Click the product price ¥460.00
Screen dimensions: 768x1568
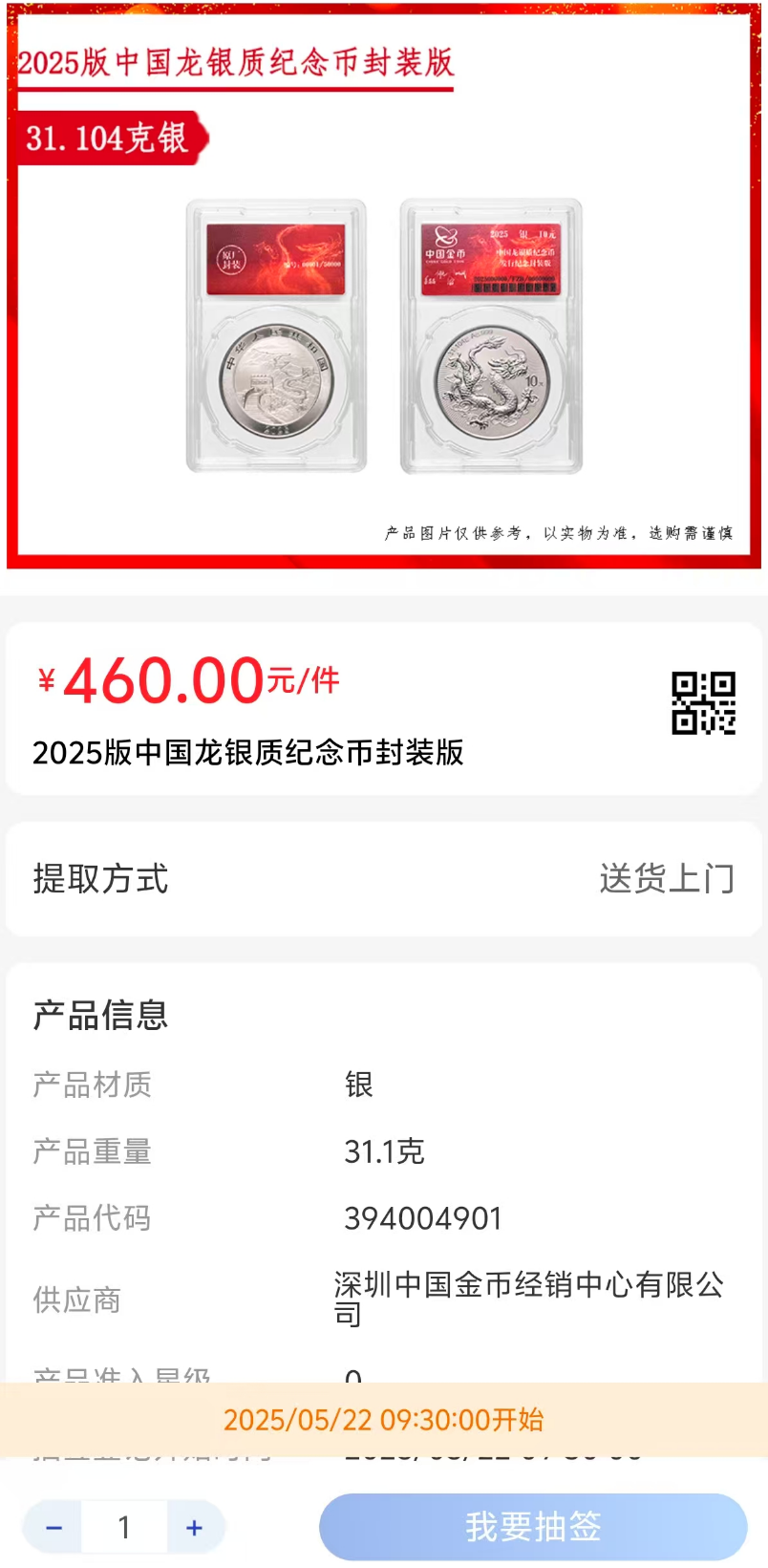tap(187, 680)
